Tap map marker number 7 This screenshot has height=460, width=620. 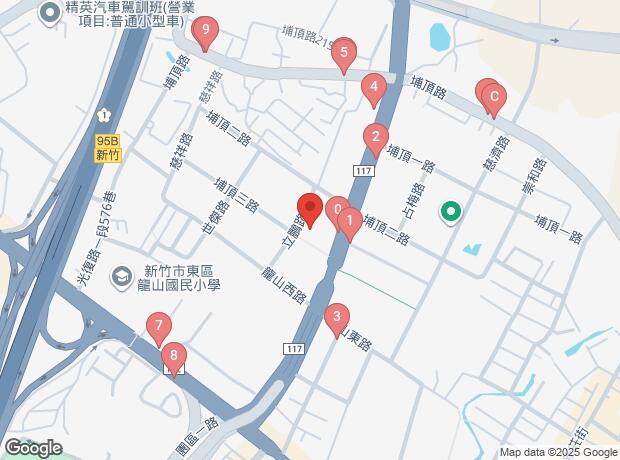158,326
